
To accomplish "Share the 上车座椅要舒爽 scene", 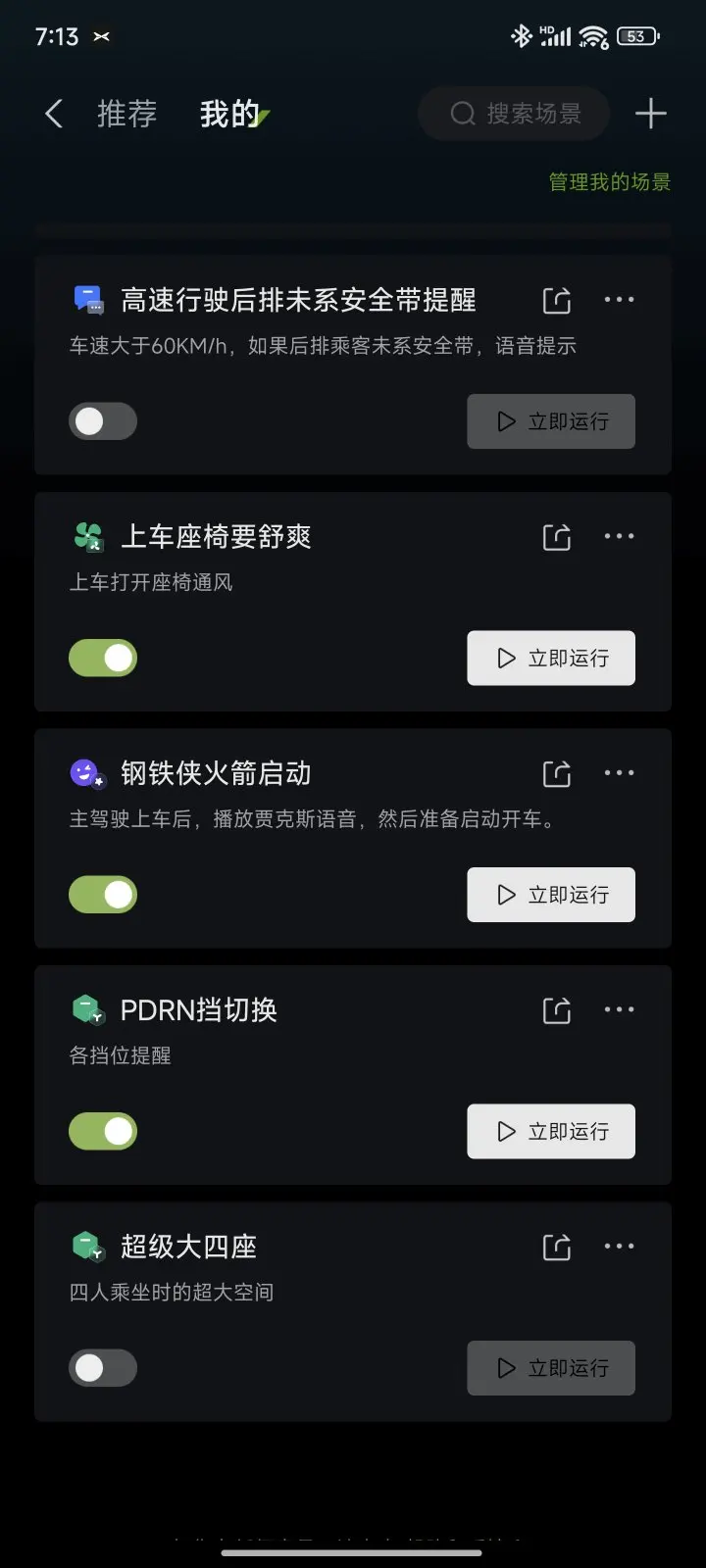I will point(557,537).
